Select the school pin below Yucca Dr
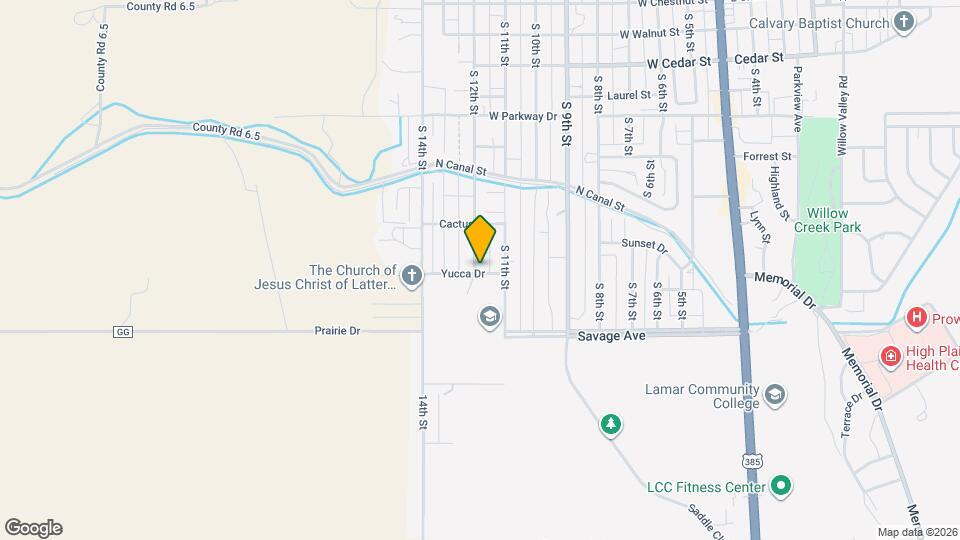This screenshot has width=960, height=540. click(x=489, y=318)
